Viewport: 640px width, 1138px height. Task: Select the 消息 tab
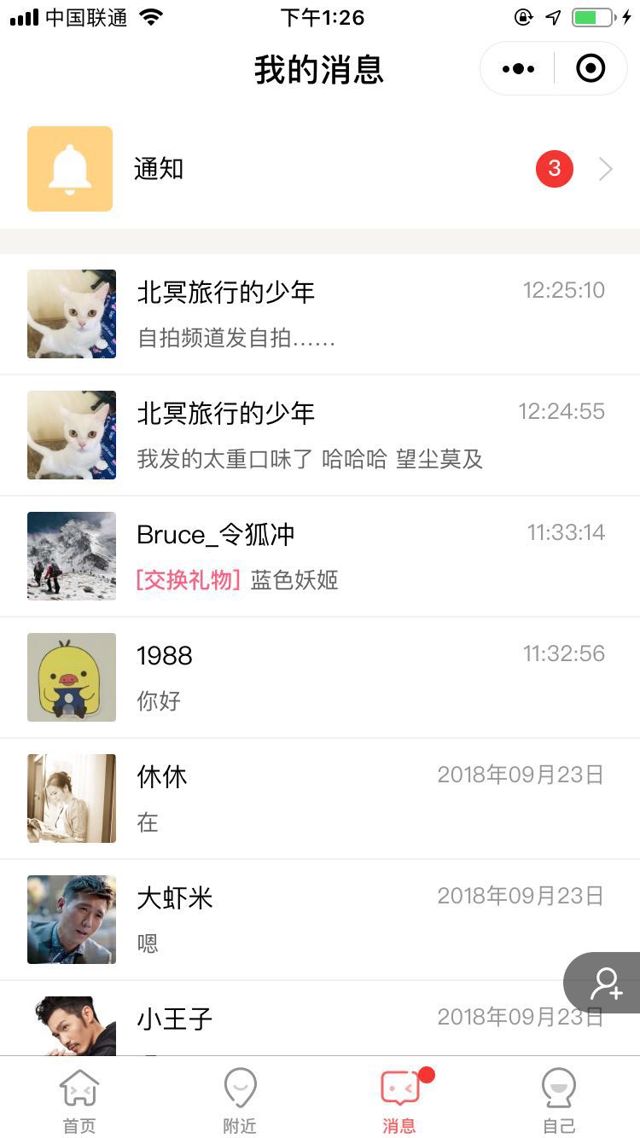(x=400, y=1098)
